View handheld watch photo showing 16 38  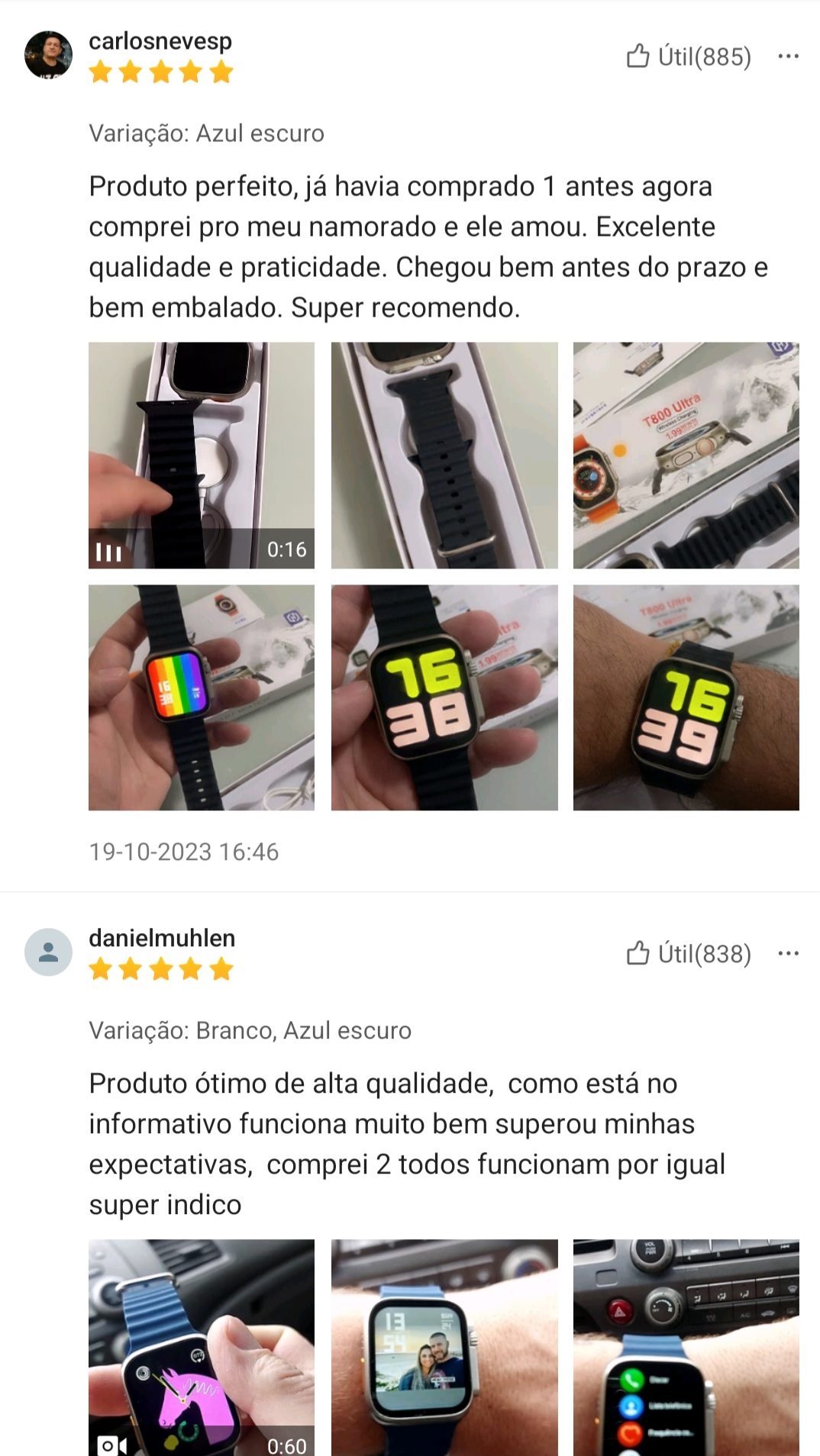pos(444,697)
